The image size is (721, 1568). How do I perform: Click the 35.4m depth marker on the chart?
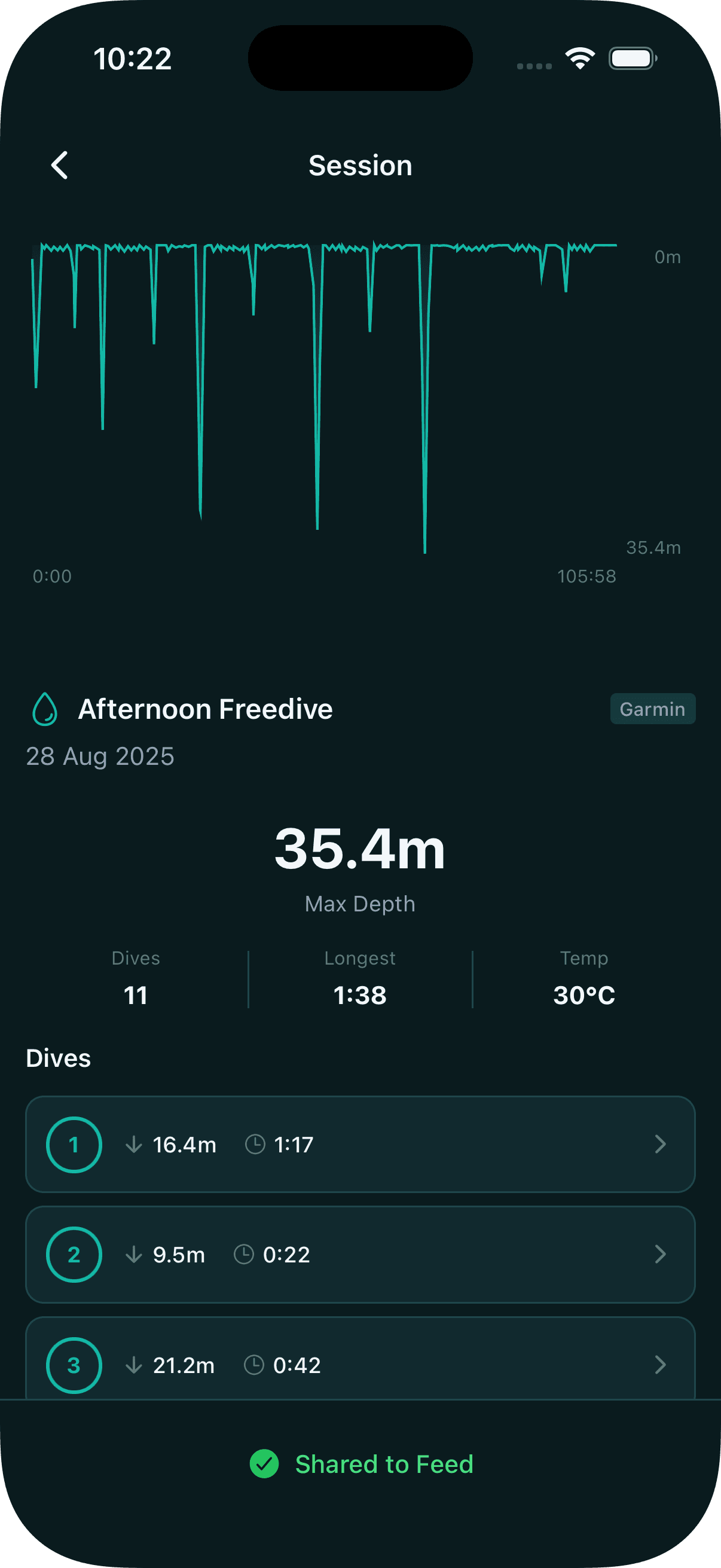pyautogui.click(x=653, y=547)
